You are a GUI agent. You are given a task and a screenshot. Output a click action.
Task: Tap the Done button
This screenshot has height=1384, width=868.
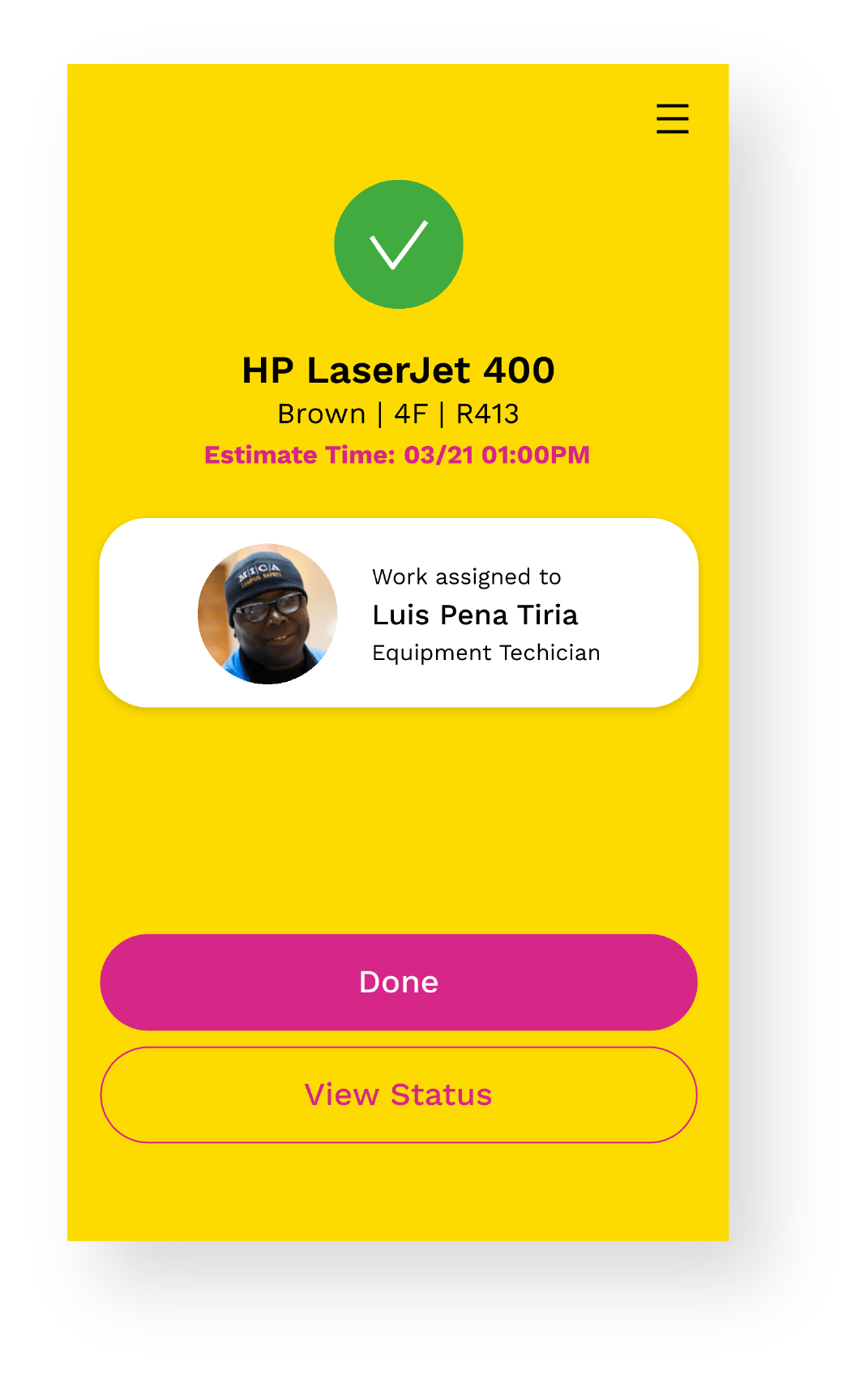(398, 982)
